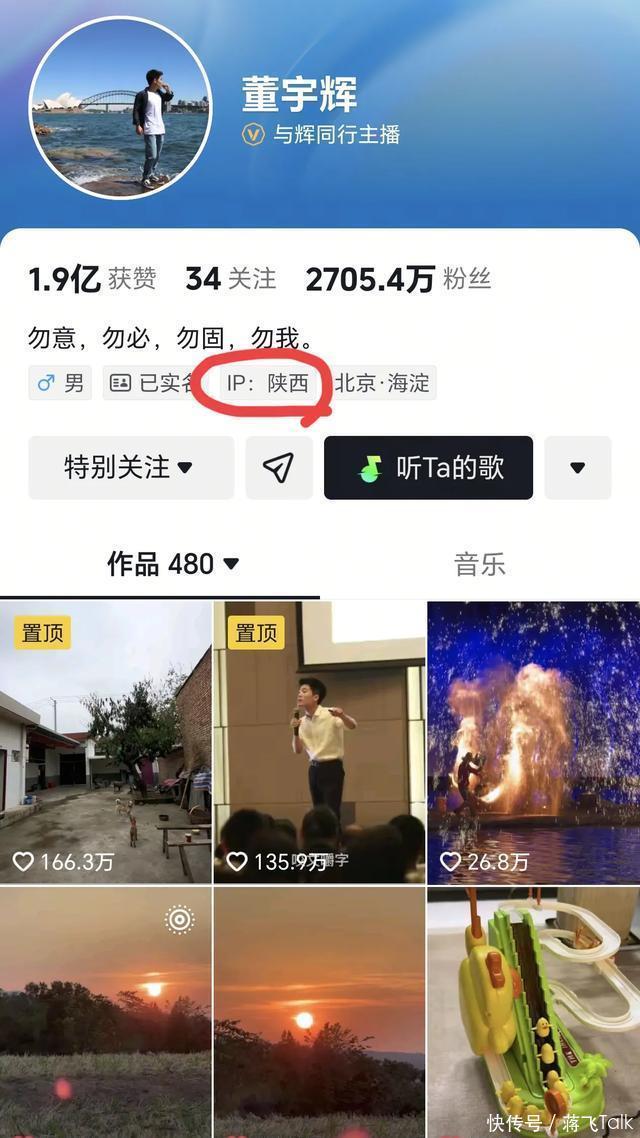Select the 作品 480 tab
Screen dimensions: 640x1138
pyautogui.click(x=173, y=564)
